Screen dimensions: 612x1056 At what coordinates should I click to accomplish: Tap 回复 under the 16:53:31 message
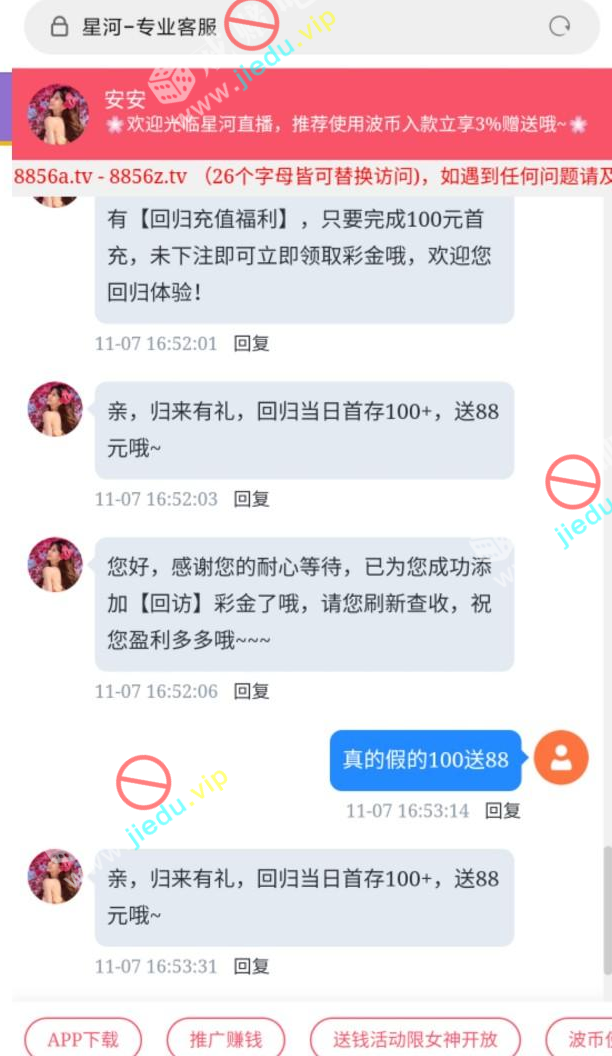pos(251,966)
